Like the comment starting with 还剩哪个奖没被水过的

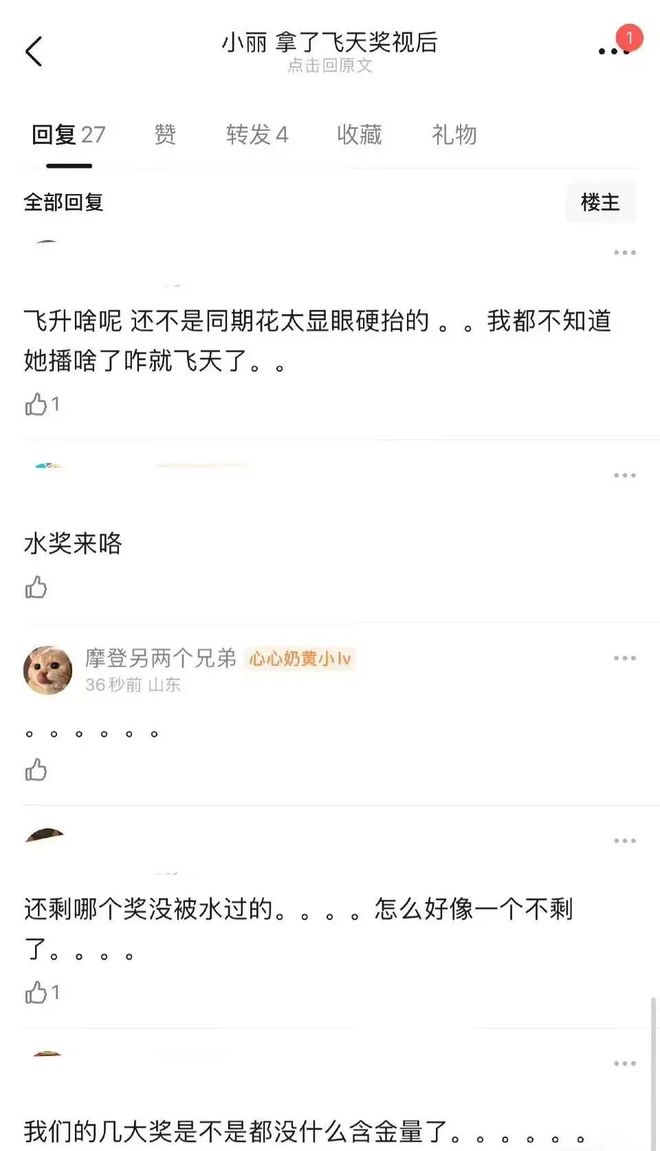click(37, 992)
